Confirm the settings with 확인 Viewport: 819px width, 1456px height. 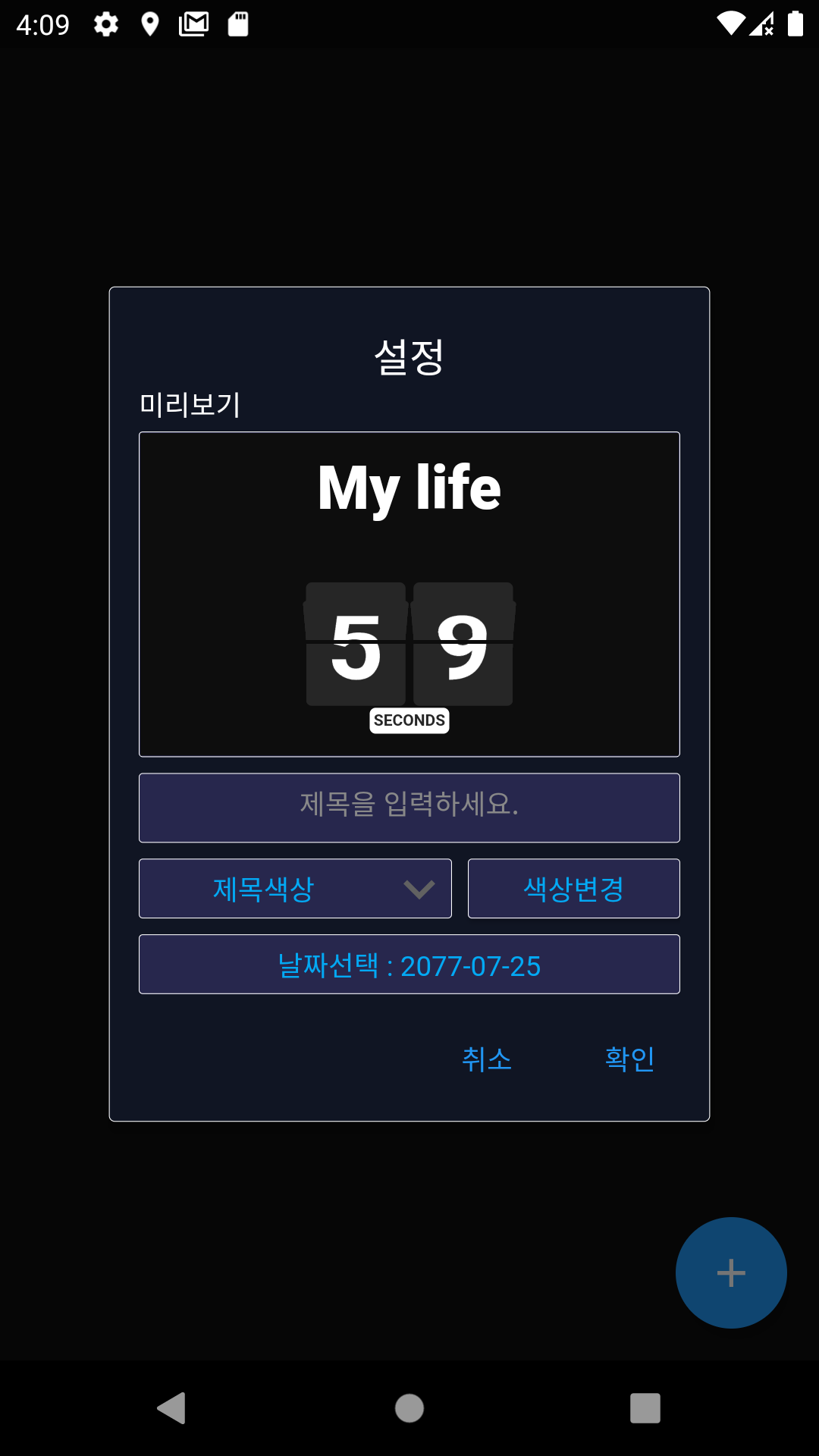tap(629, 1059)
